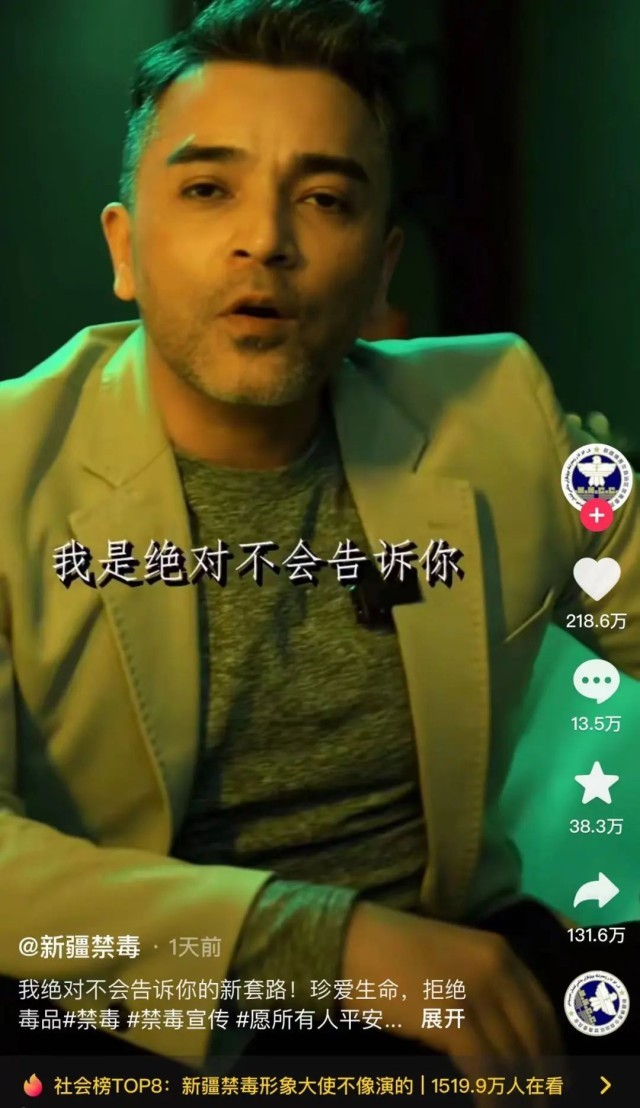This screenshot has height=1108, width=640.
Task: Add video to favorites with star icon
Action: click(x=596, y=784)
